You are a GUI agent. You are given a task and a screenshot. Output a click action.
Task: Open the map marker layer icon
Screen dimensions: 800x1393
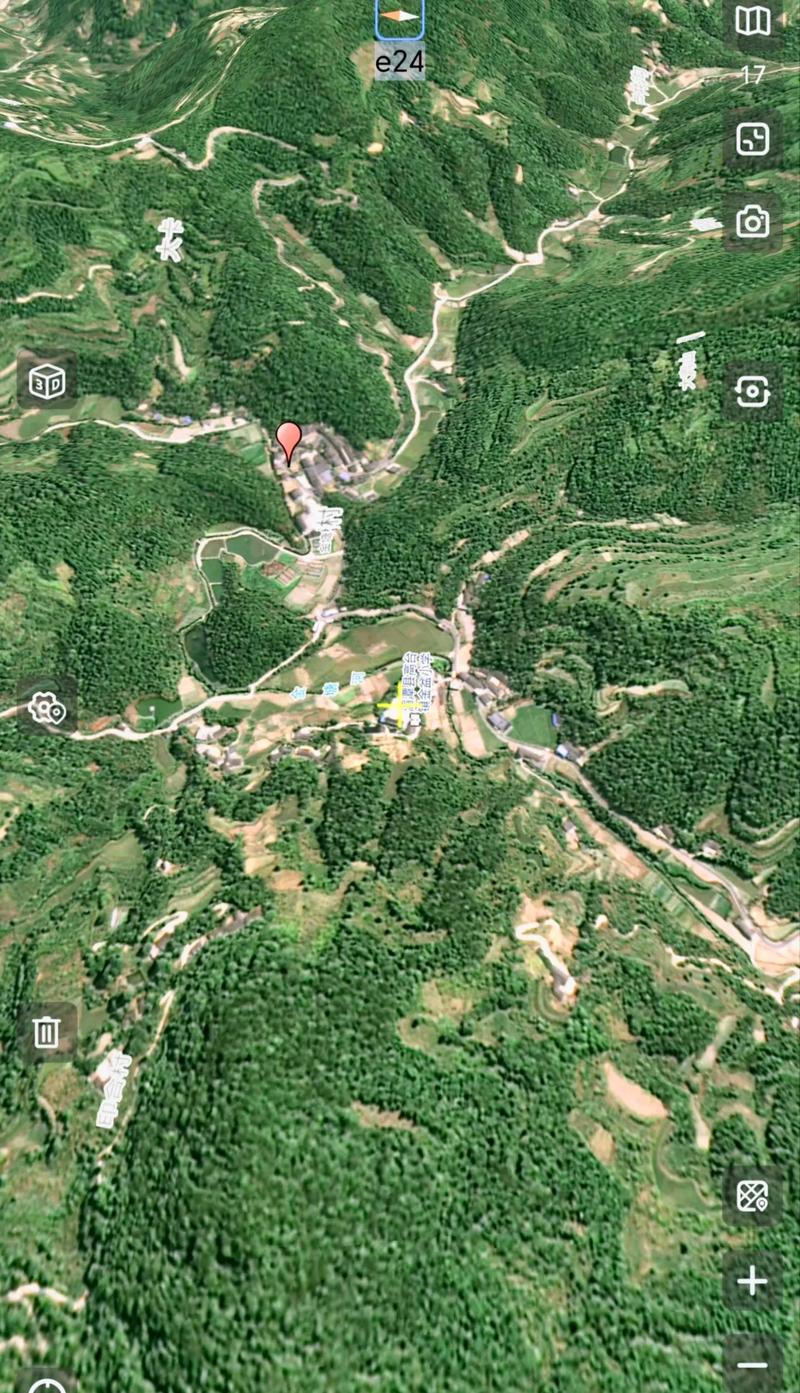pyautogui.click(x=752, y=1196)
